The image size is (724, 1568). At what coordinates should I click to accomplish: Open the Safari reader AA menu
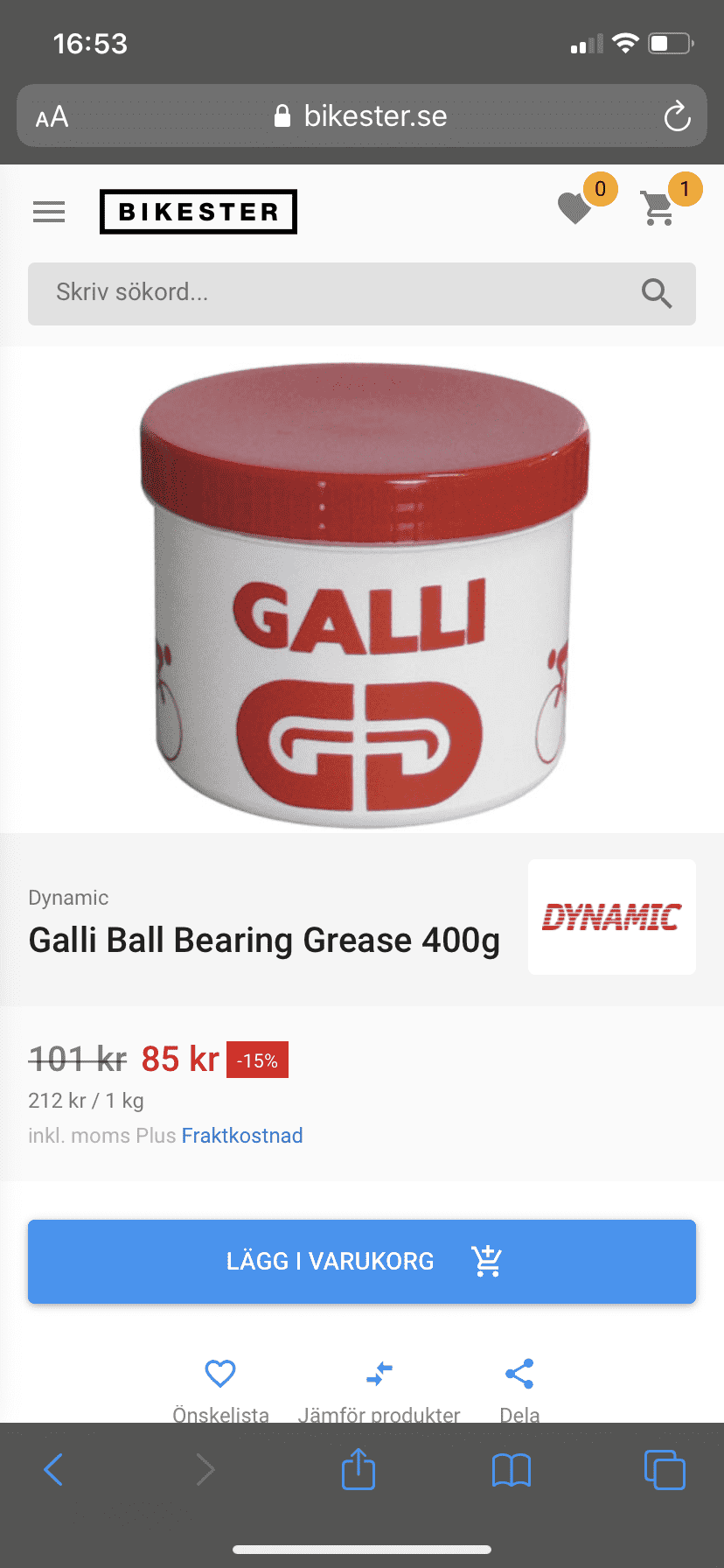click(52, 116)
